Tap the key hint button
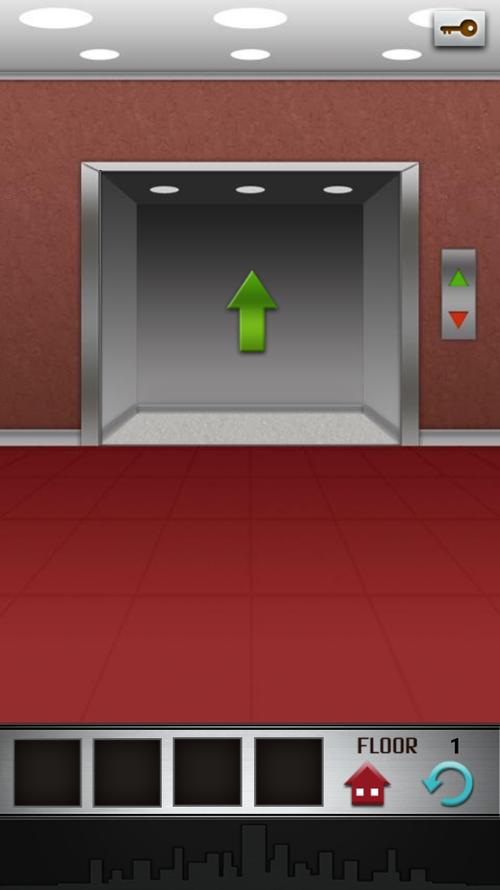 tap(459, 28)
